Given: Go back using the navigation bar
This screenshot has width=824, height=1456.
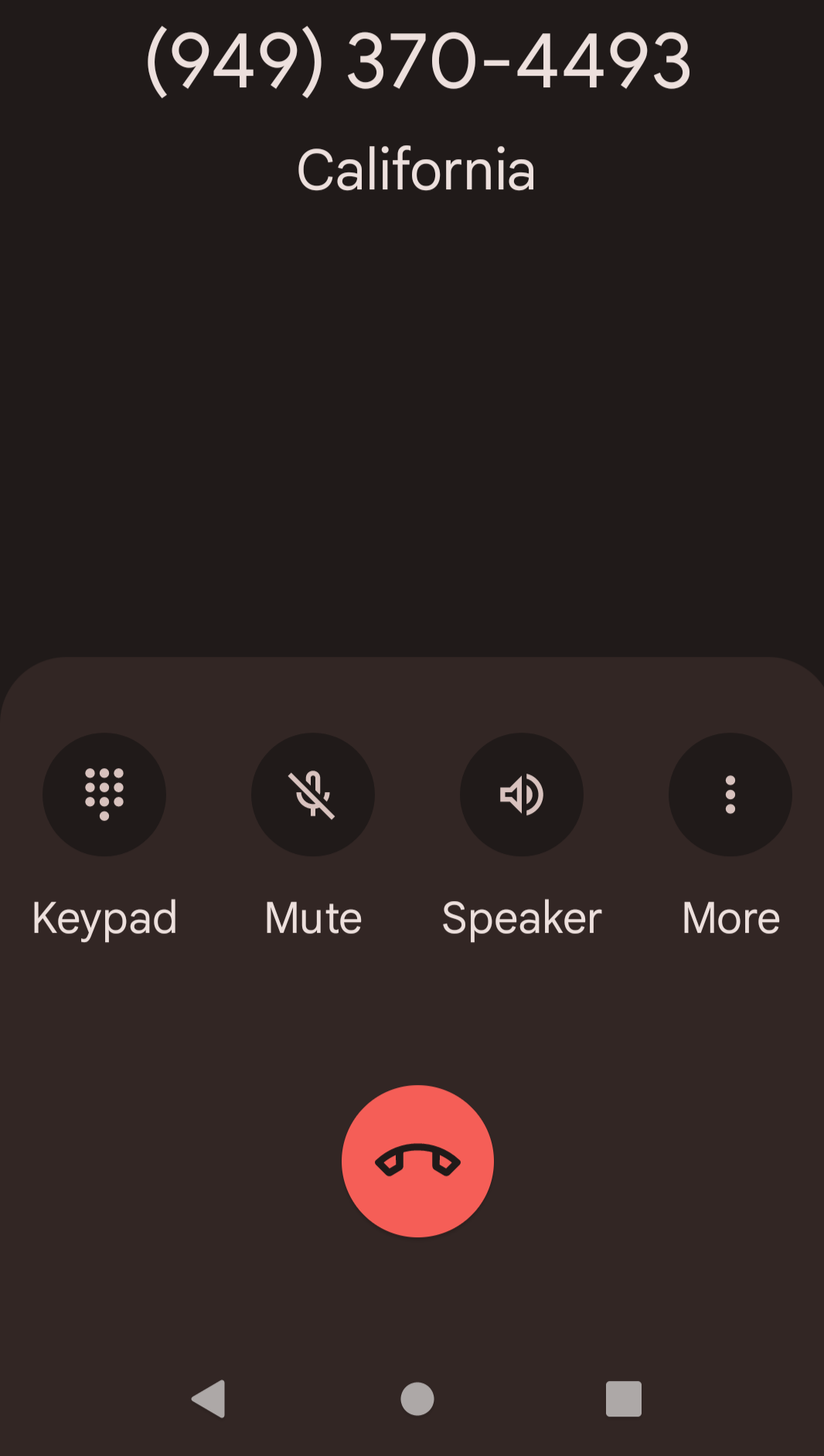Looking at the screenshot, I should 209,1399.
